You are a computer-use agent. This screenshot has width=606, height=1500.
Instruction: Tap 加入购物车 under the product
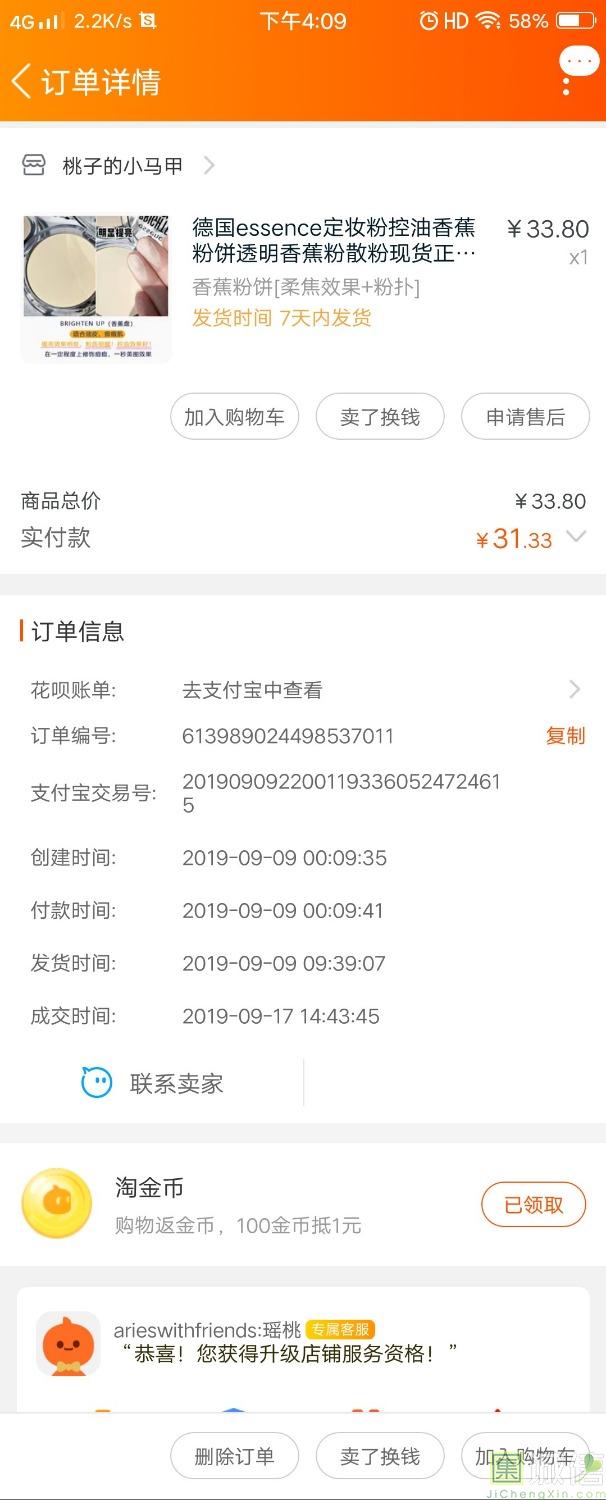click(234, 417)
